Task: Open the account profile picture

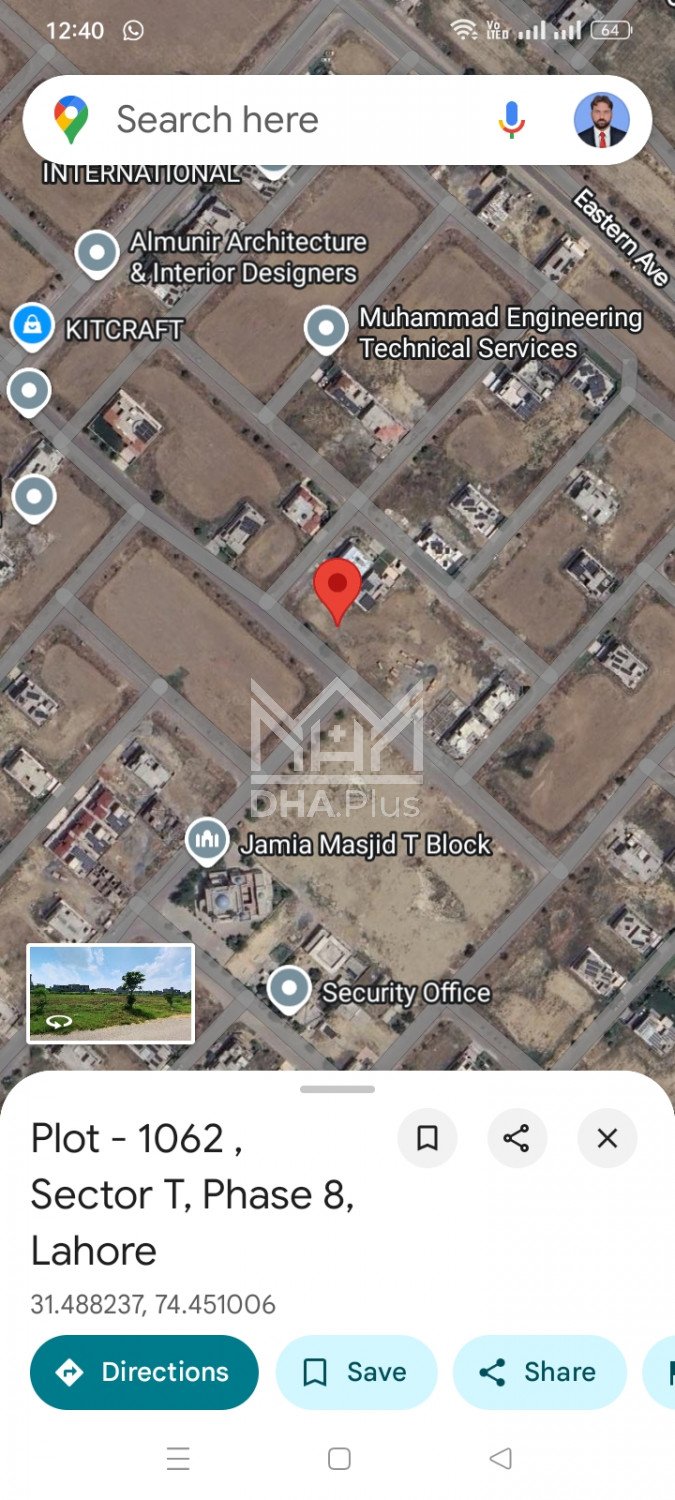Action: click(x=601, y=120)
